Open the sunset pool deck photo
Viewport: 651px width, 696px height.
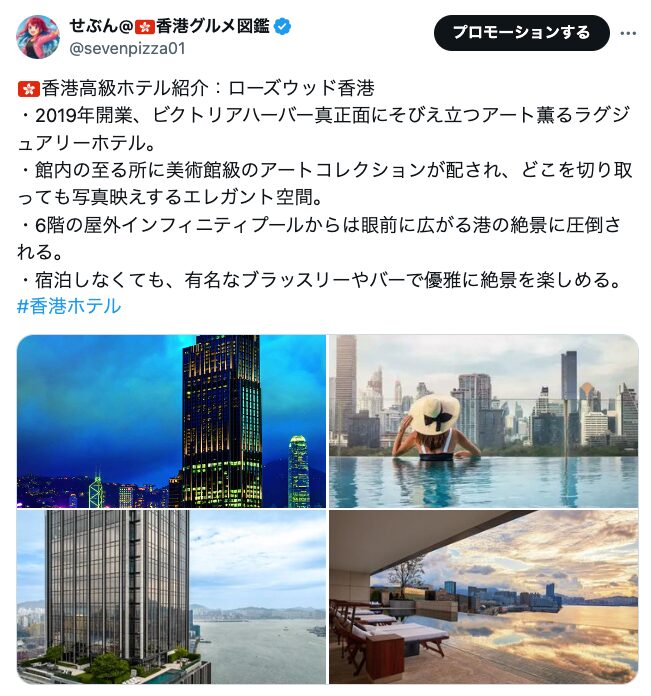click(x=483, y=597)
